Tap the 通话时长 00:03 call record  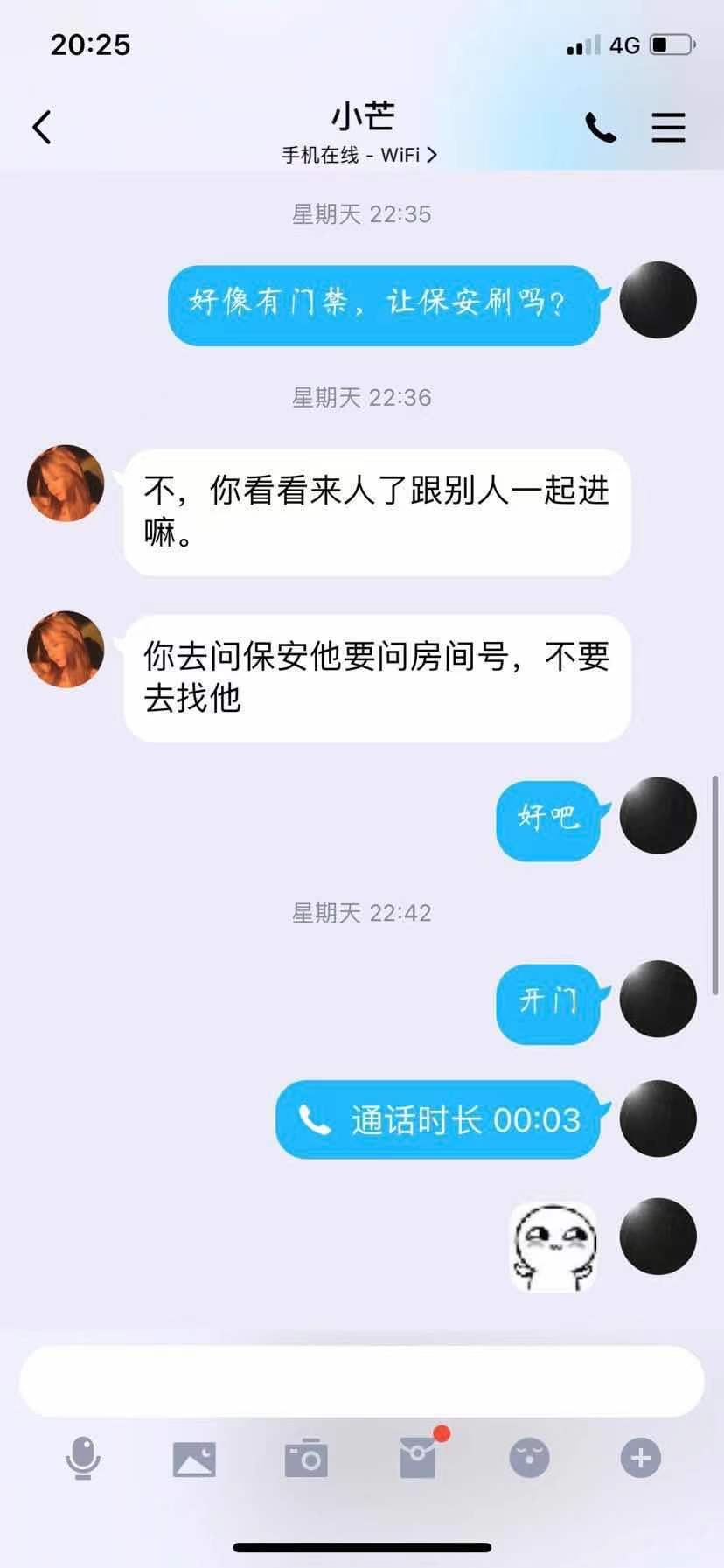[438, 1119]
